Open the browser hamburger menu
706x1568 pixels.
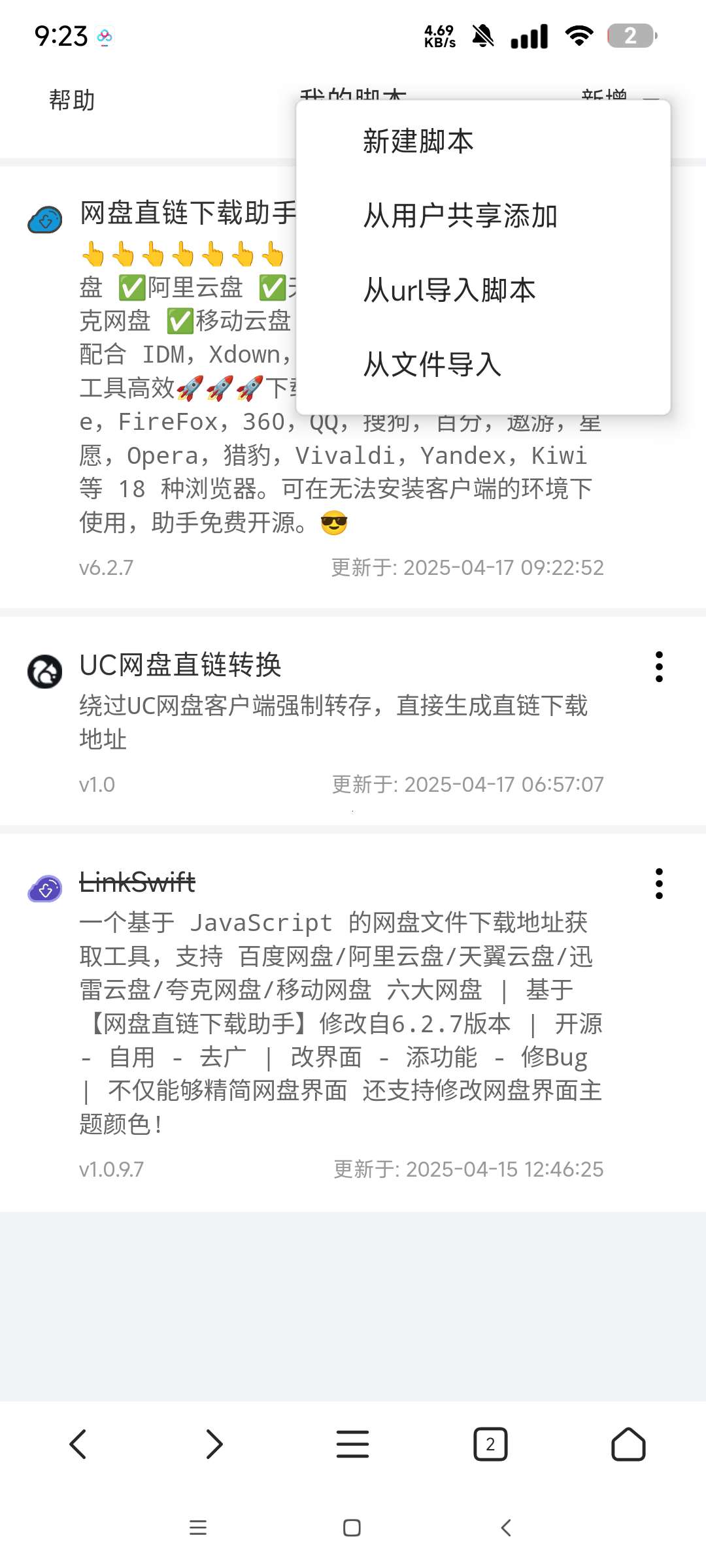(x=353, y=1444)
